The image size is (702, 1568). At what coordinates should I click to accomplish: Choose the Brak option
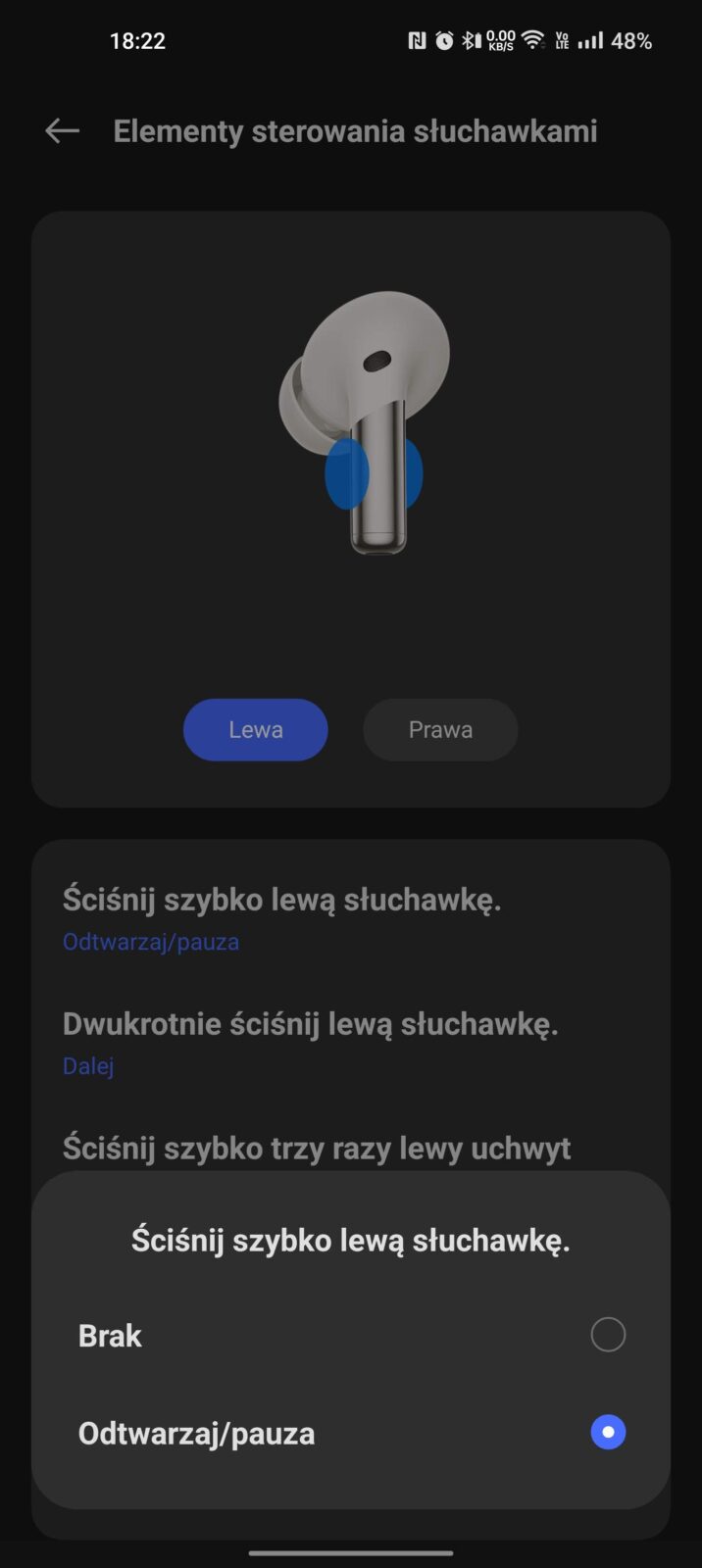click(351, 1335)
